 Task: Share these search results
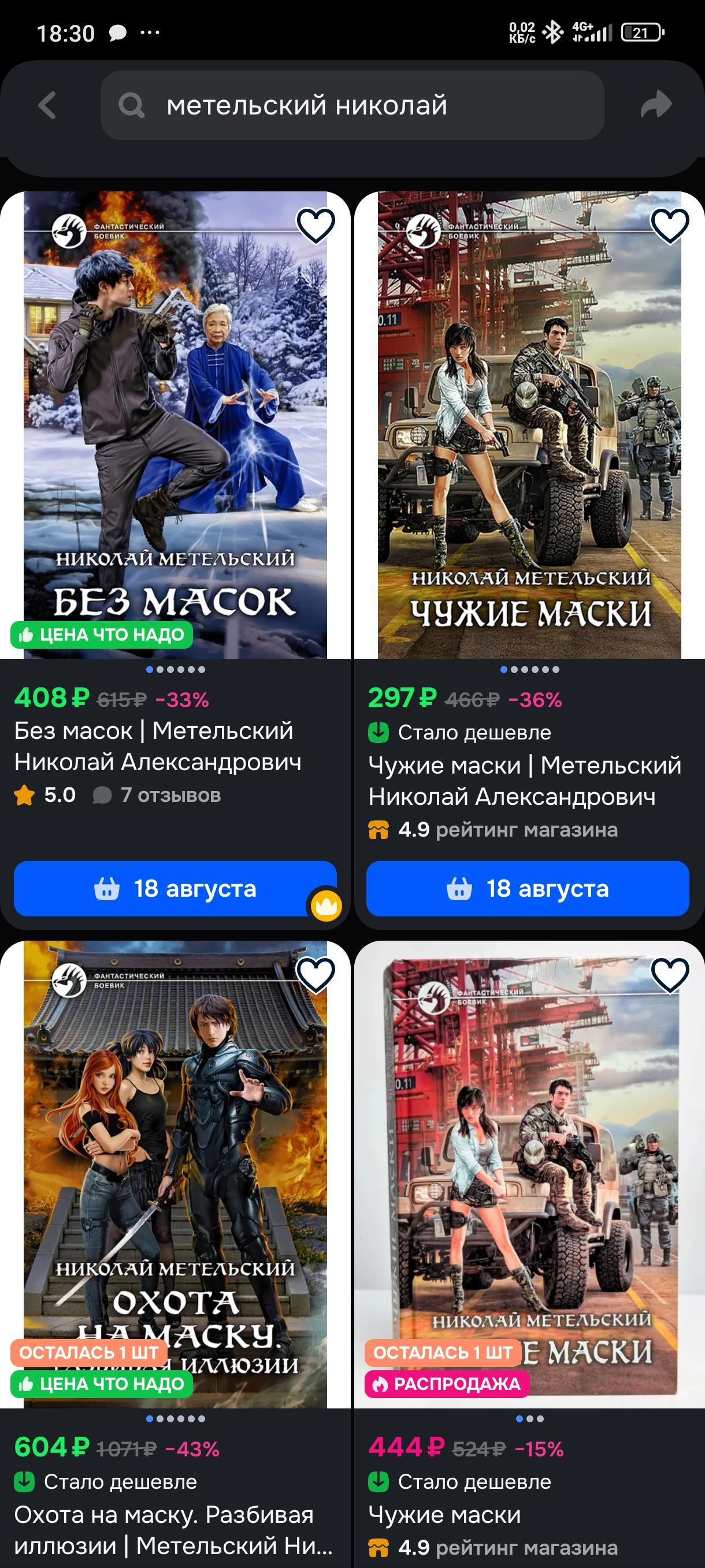click(x=656, y=105)
